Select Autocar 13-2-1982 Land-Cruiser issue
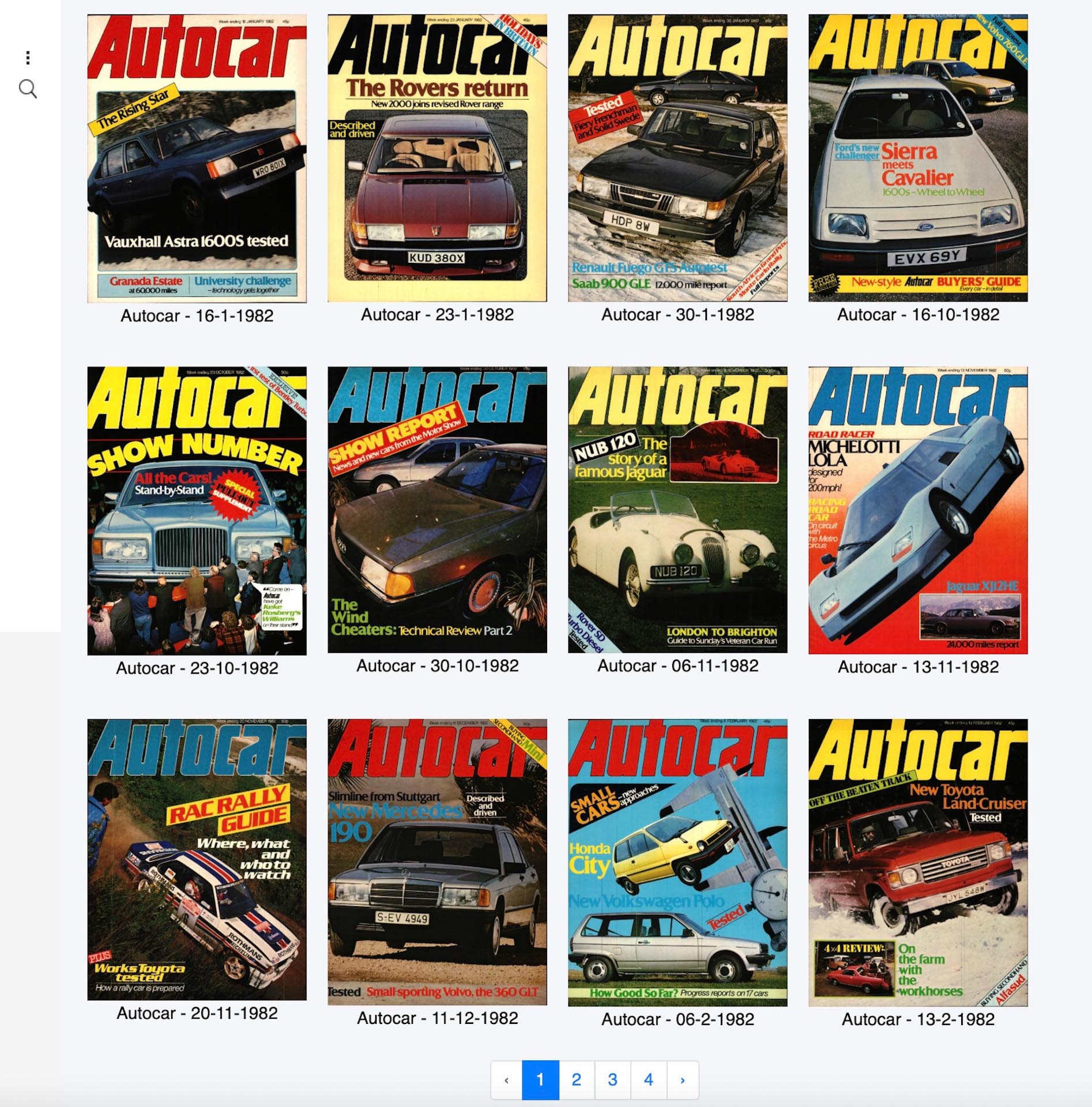 coord(918,862)
